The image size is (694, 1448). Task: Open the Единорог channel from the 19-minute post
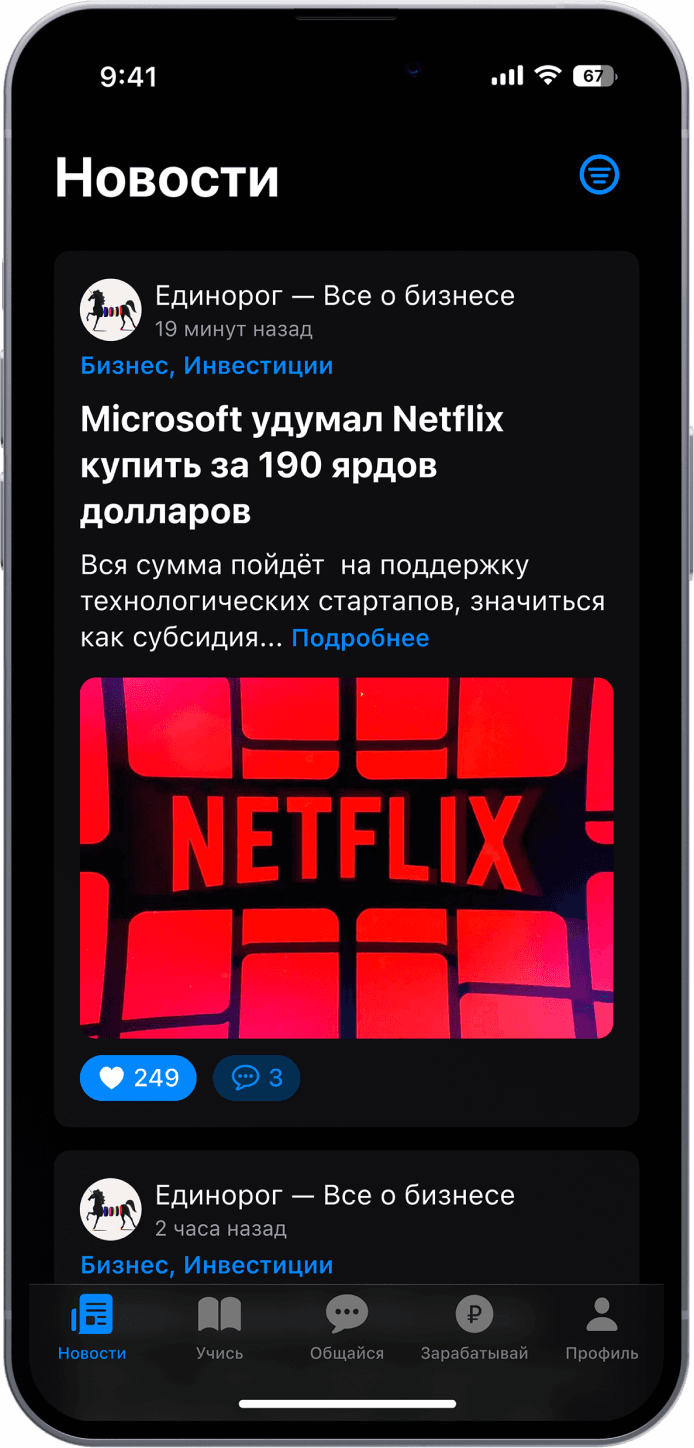[x=334, y=296]
